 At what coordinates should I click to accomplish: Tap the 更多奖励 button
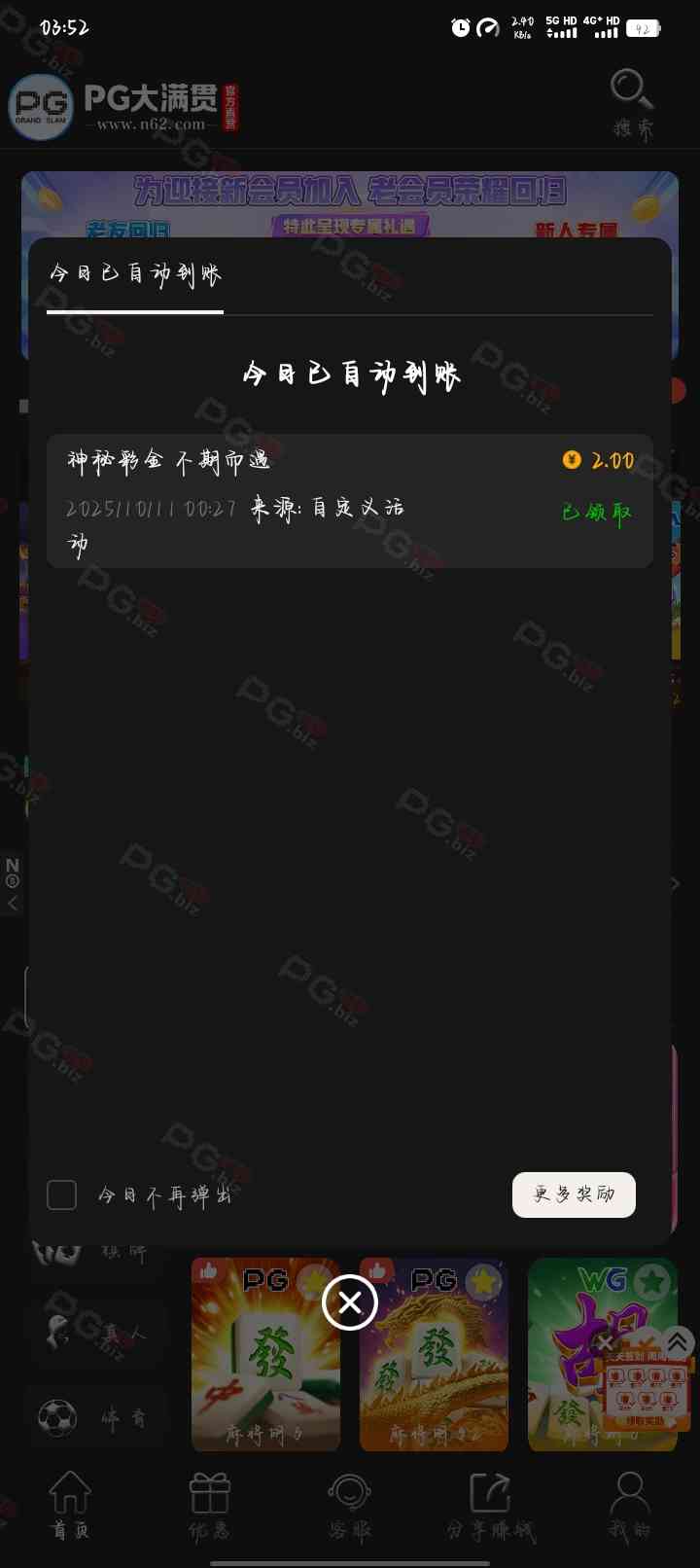(574, 1194)
